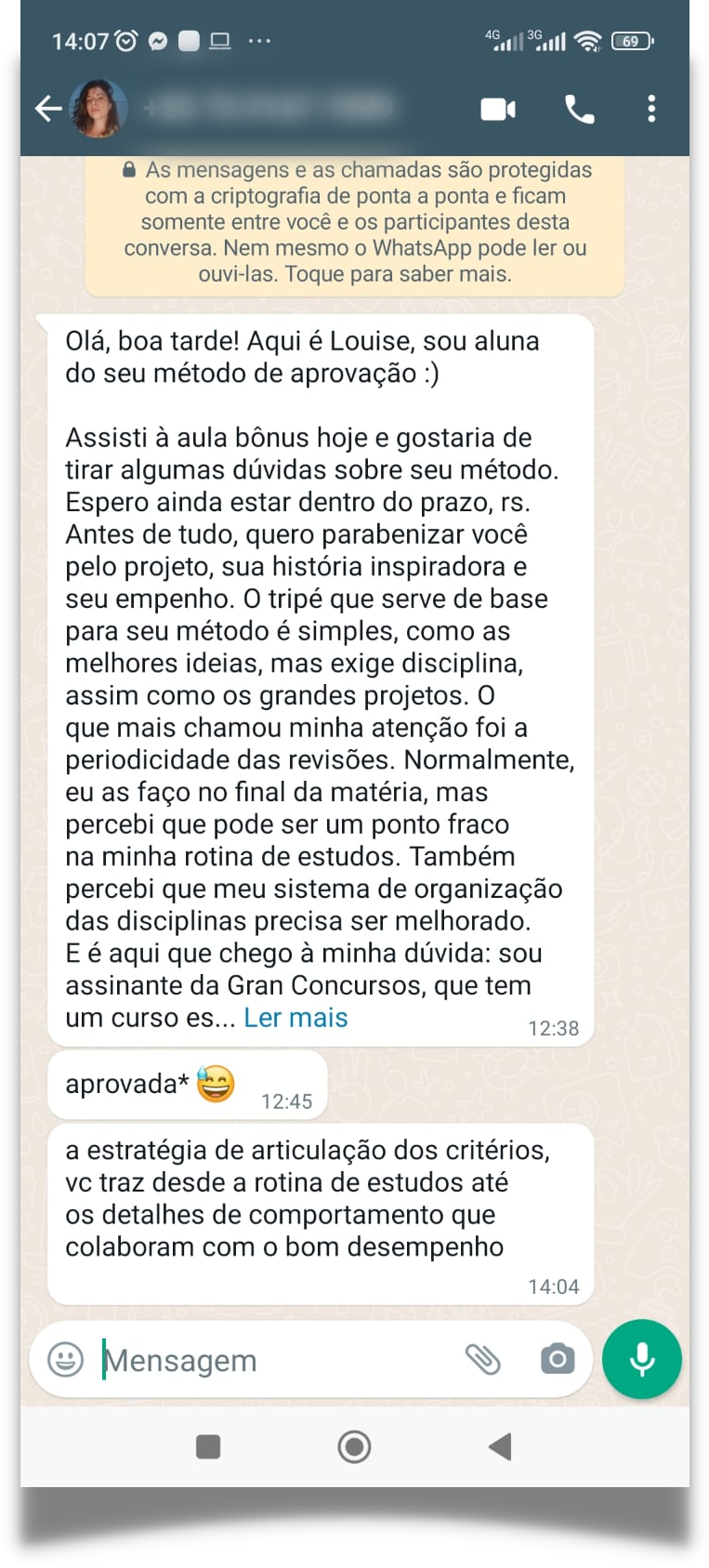Start a video call
This screenshot has height=1568, width=709.
[498, 110]
